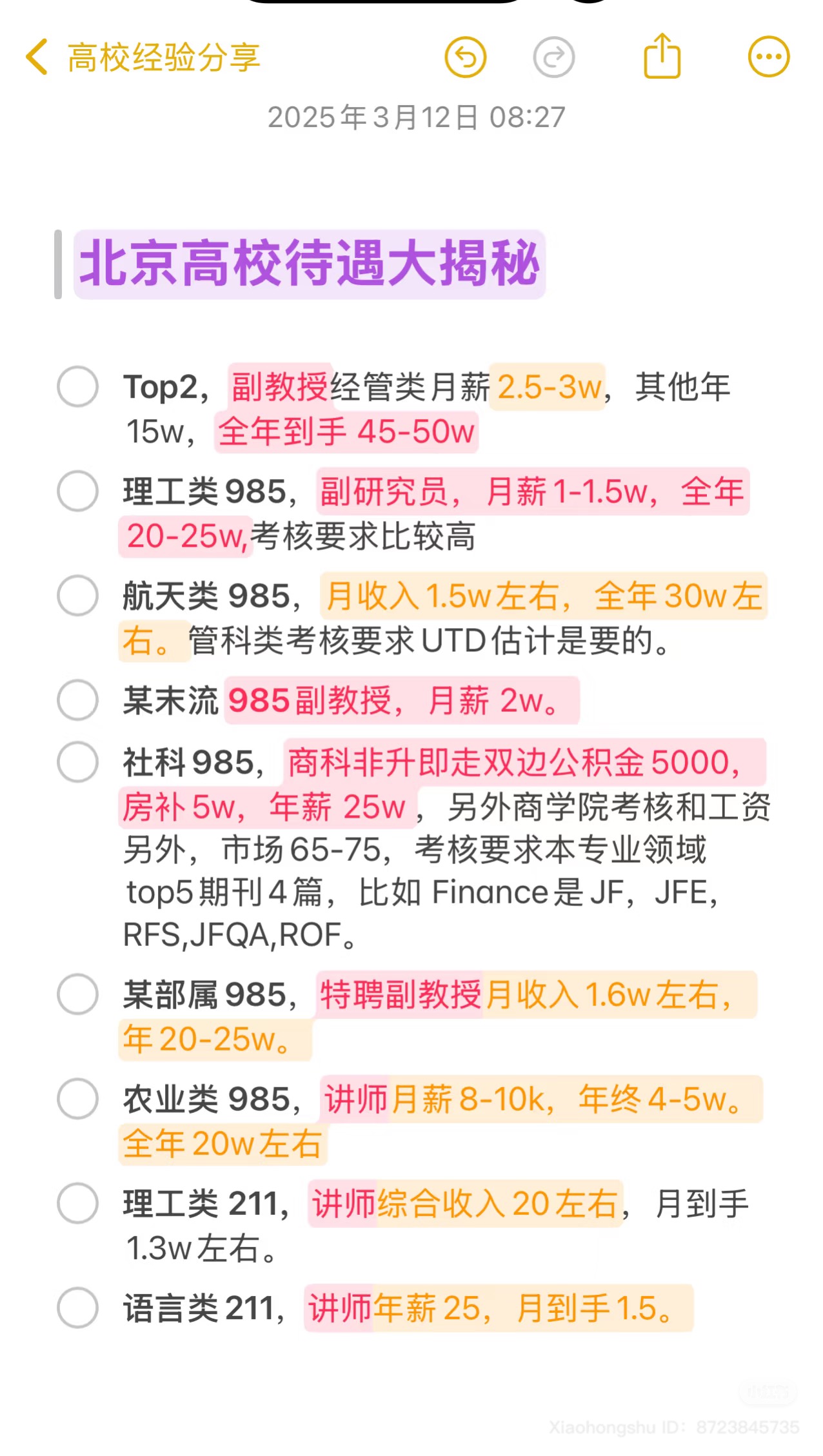The height and width of the screenshot is (1456, 823).
Task: Check the 某末流985副教授 item
Action: [77, 700]
